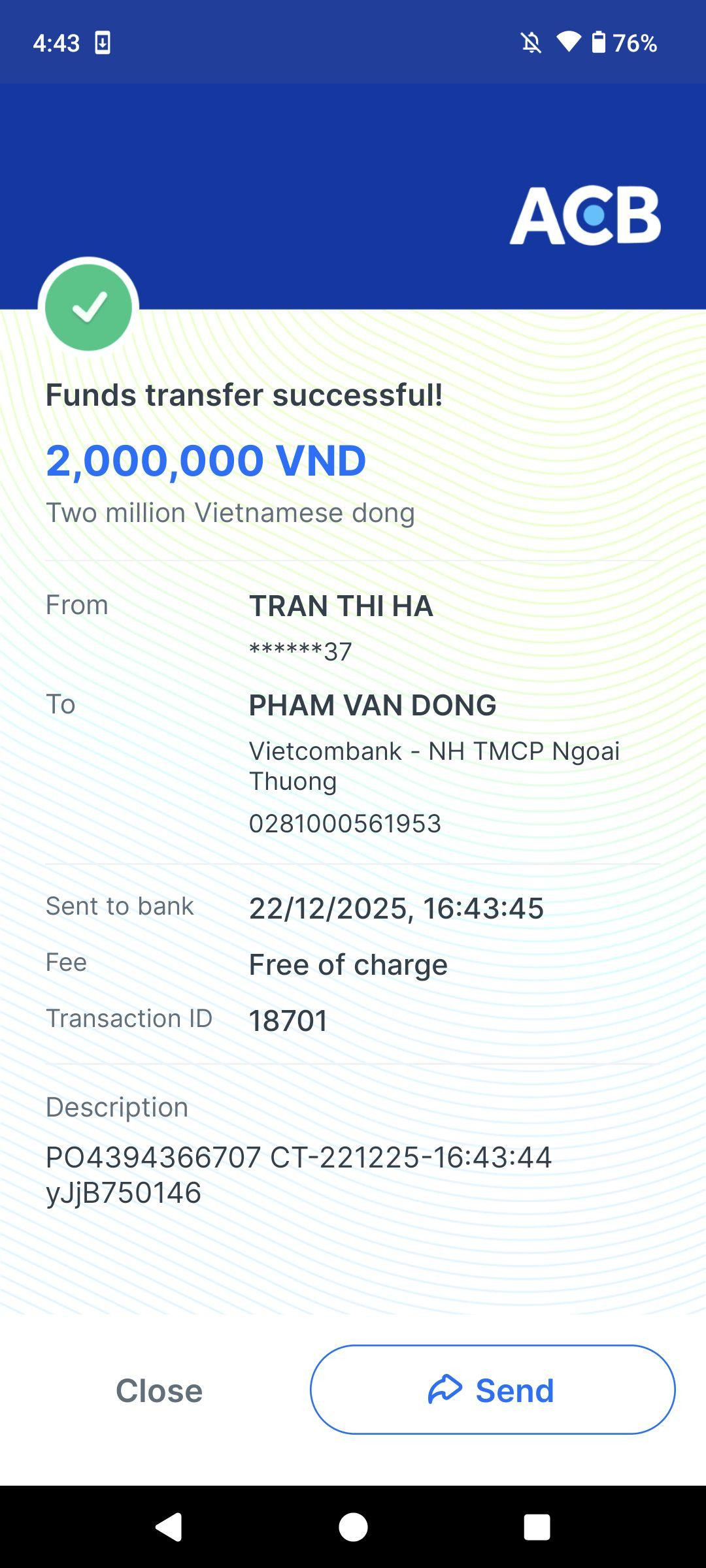This screenshot has width=706, height=1568.
Task: Close the transfer receipt
Action: click(x=159, y=1390)
